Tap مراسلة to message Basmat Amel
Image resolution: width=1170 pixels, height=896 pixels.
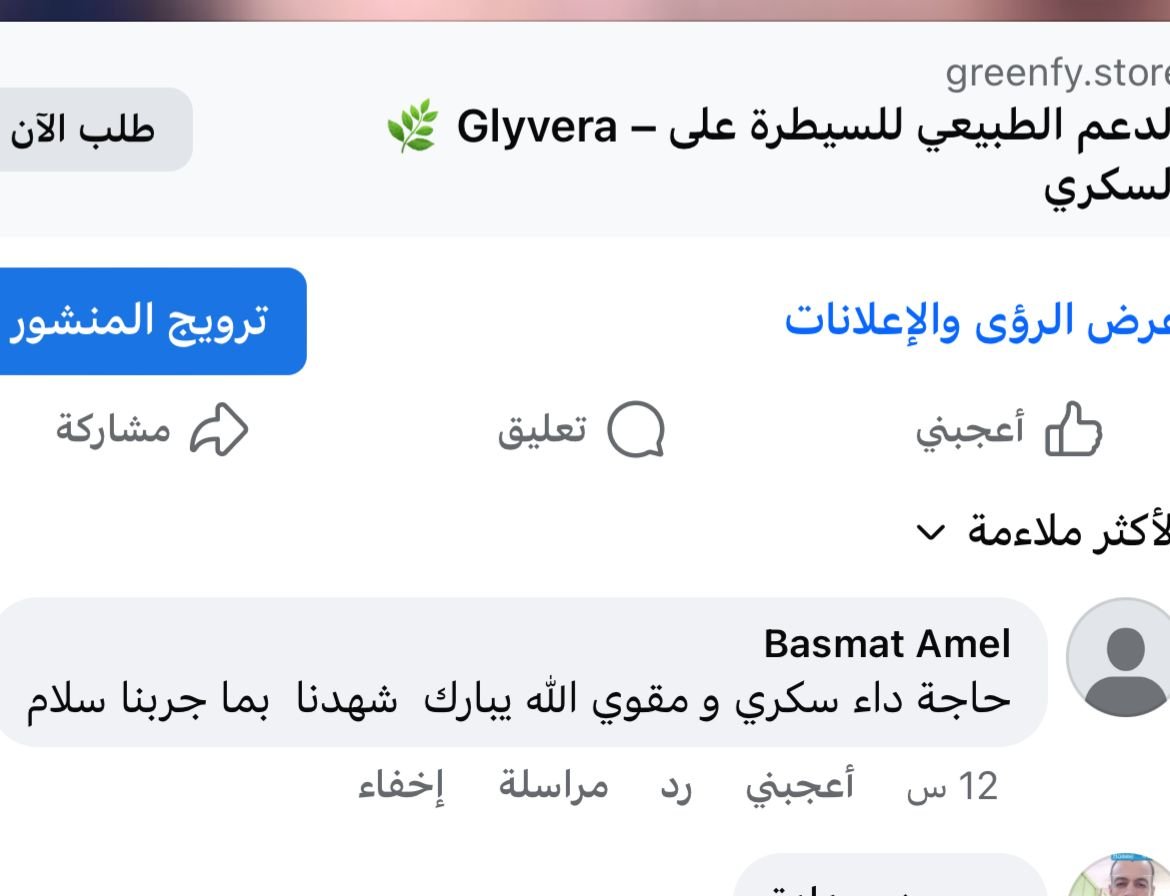point(553,786)
